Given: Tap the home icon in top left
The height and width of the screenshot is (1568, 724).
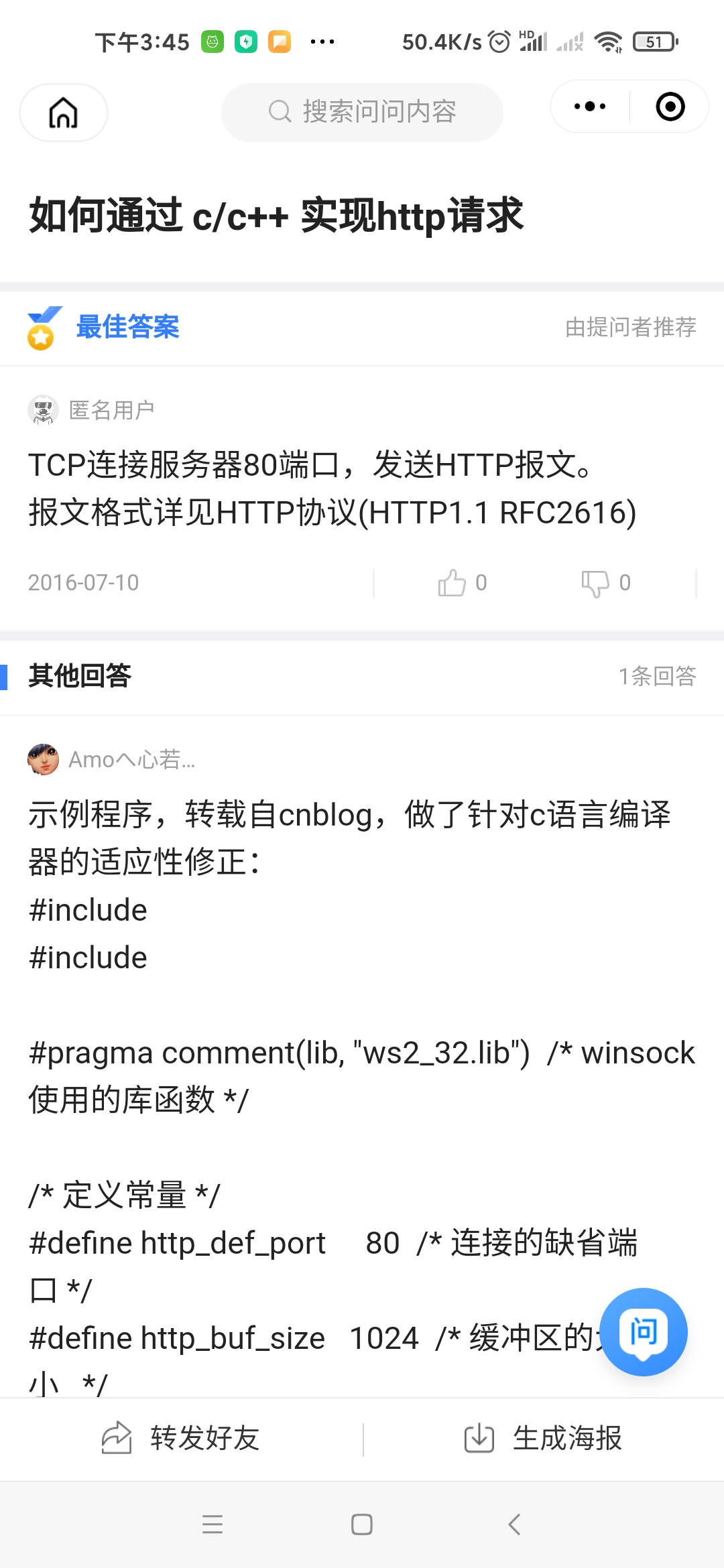Looking at the screenshot, I should click(63, 112).
